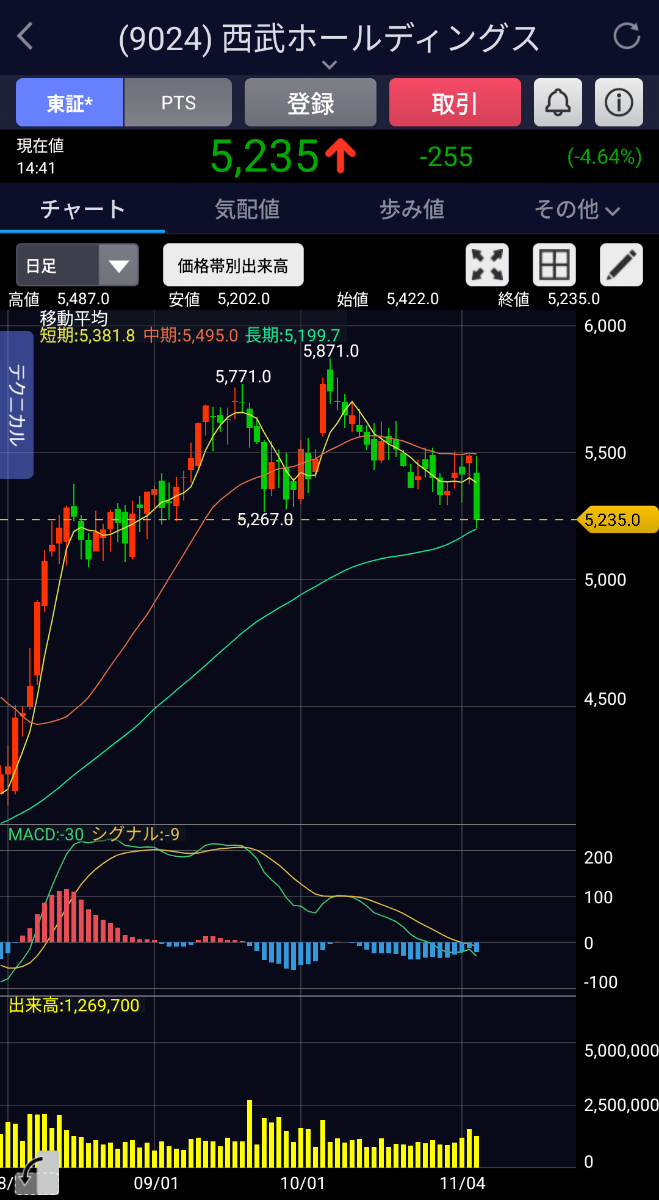Select the チャート tab
This screenshot has height=1200, width=659.
click(x=82, y=209)
